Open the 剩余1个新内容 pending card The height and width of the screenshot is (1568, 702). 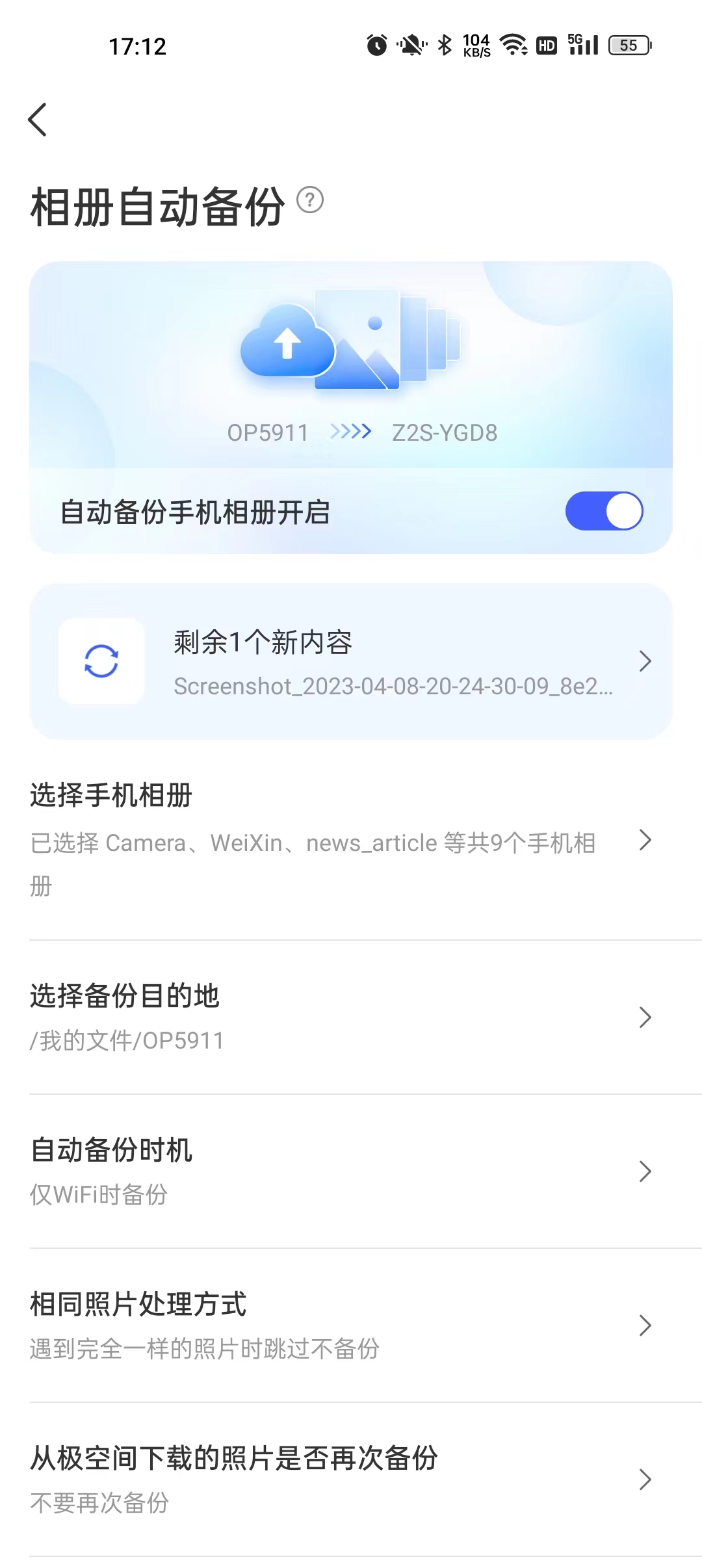(351, 660)
